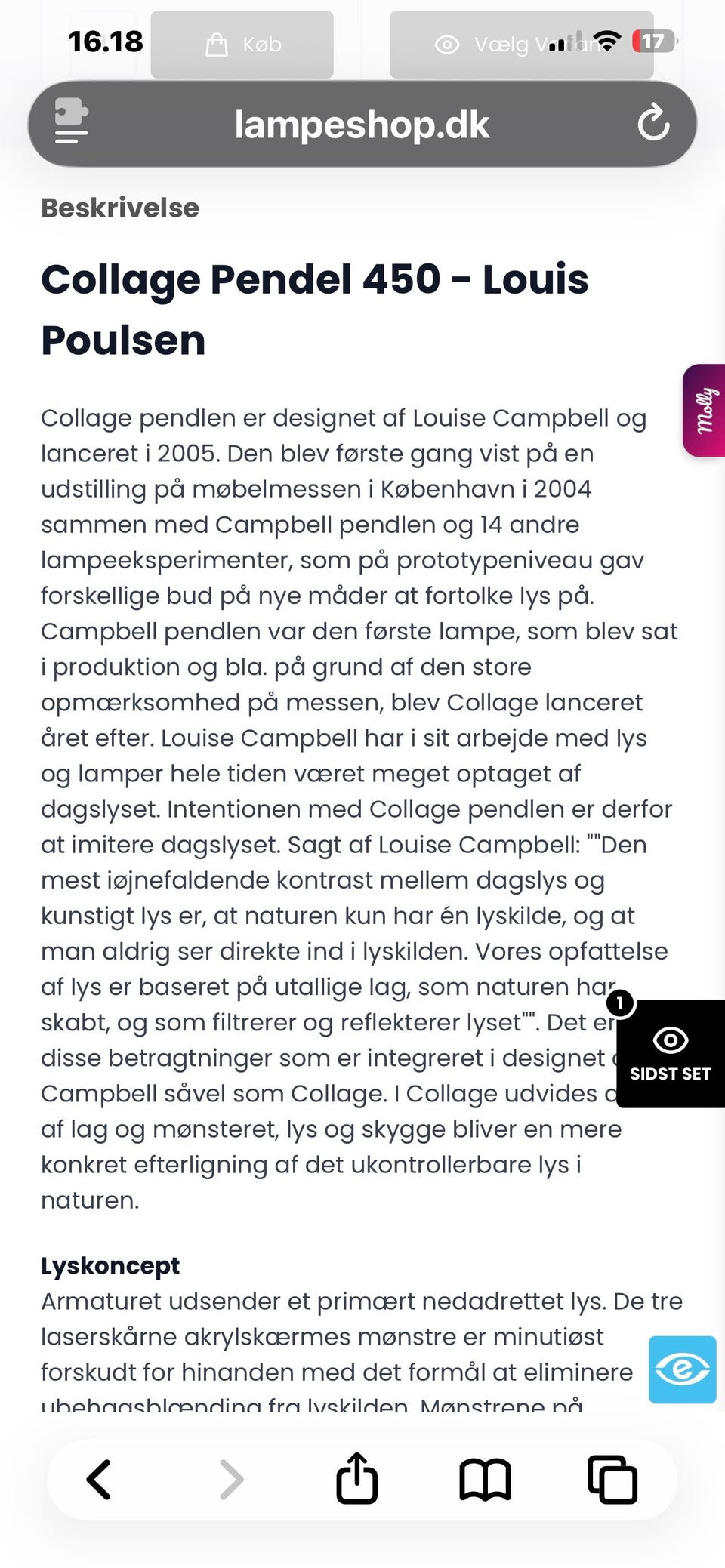Tap the clock showing 16.18
The width and height of the screenshot is (725, 1568).
click(x=104, y=42)
